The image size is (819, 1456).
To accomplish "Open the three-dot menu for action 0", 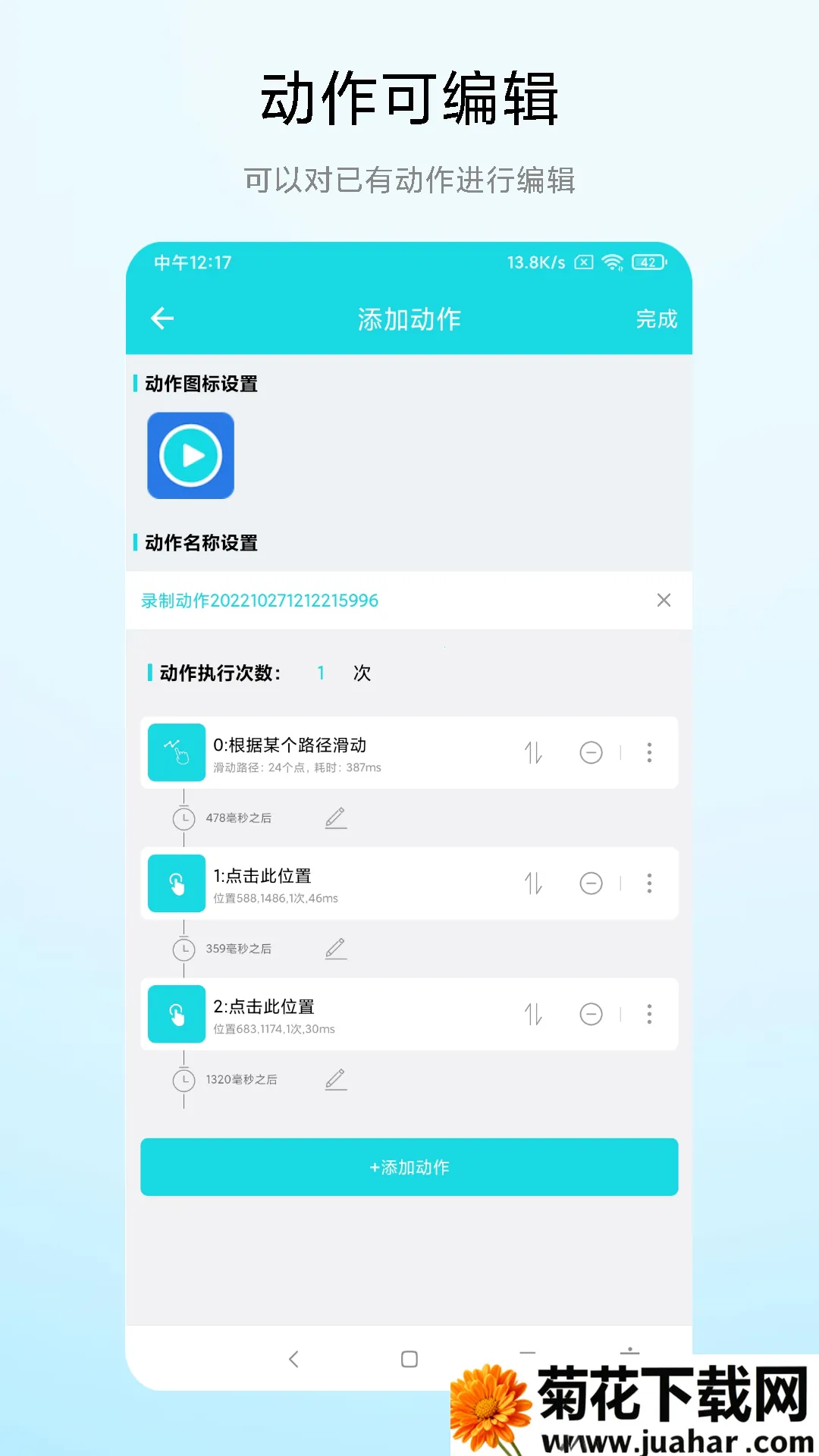I will 649,752.
